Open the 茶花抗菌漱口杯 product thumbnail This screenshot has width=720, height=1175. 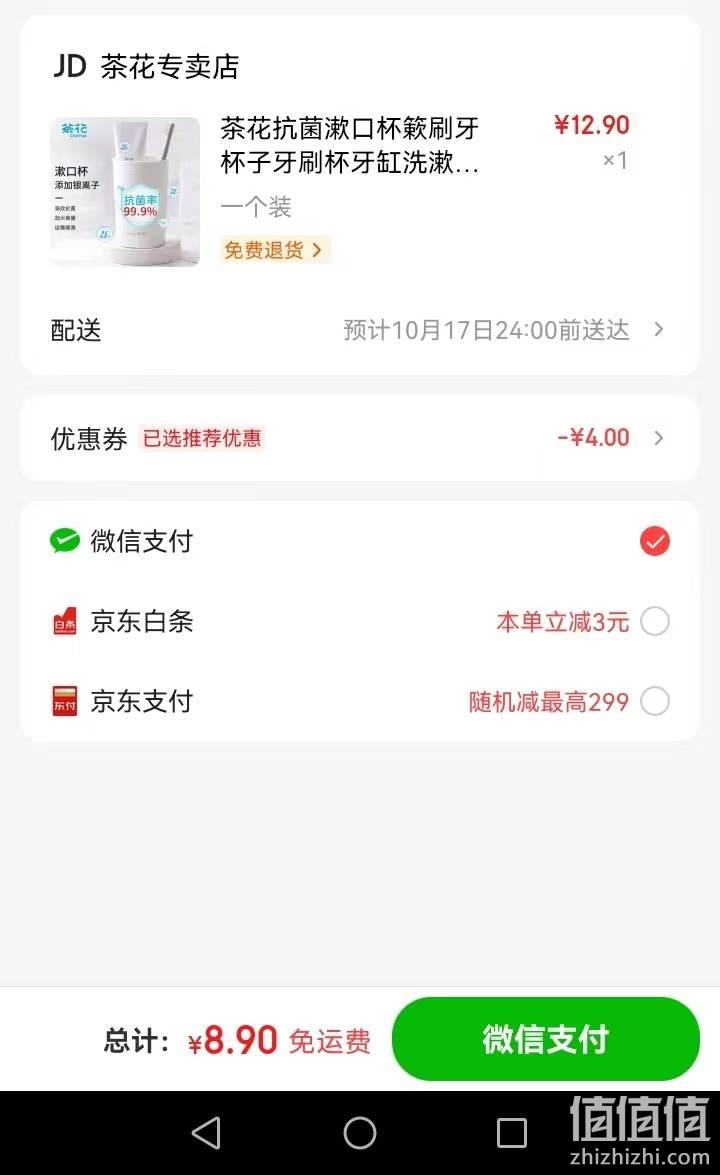pyautogui.click(x=125, y=192)
